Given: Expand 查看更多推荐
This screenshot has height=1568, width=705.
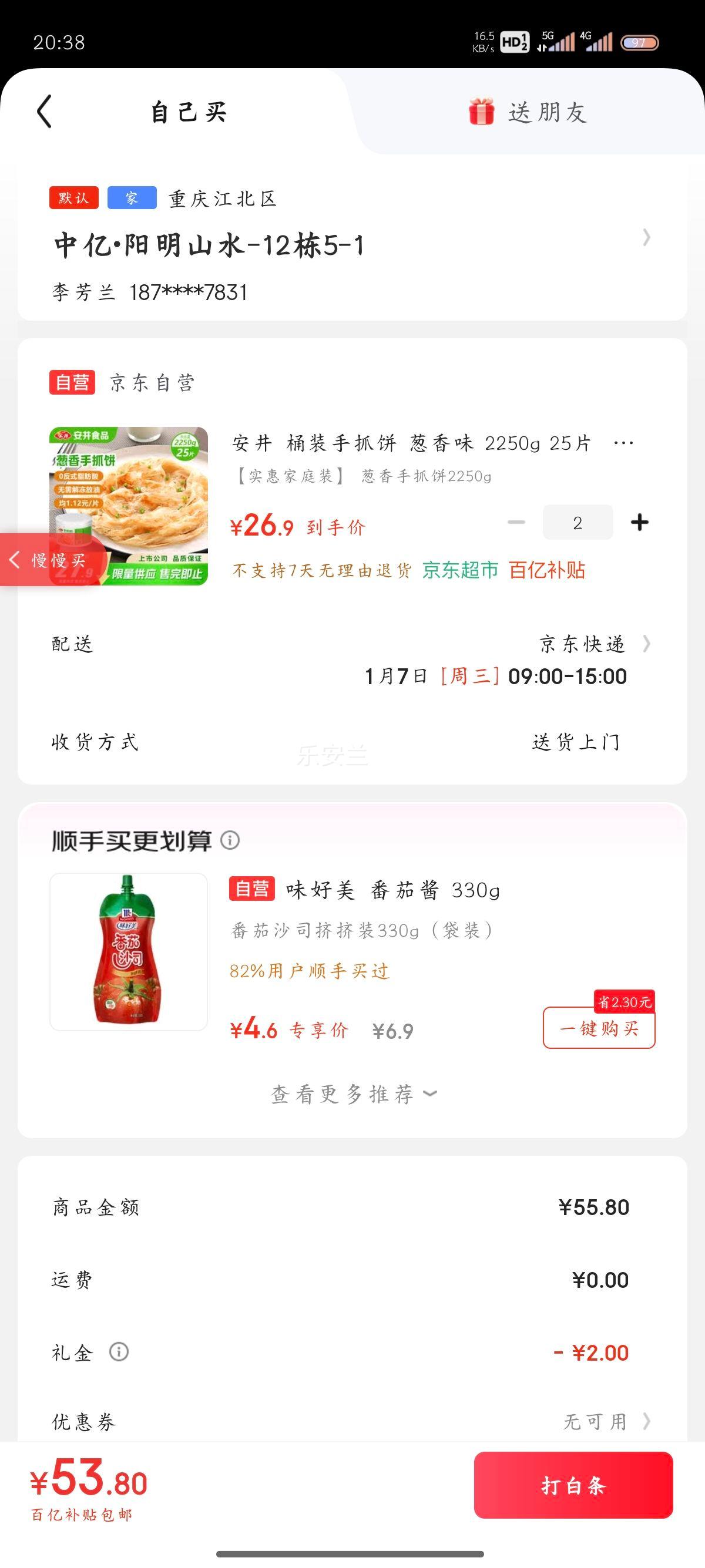Looking at the screenshot, I should (352, 1094).
